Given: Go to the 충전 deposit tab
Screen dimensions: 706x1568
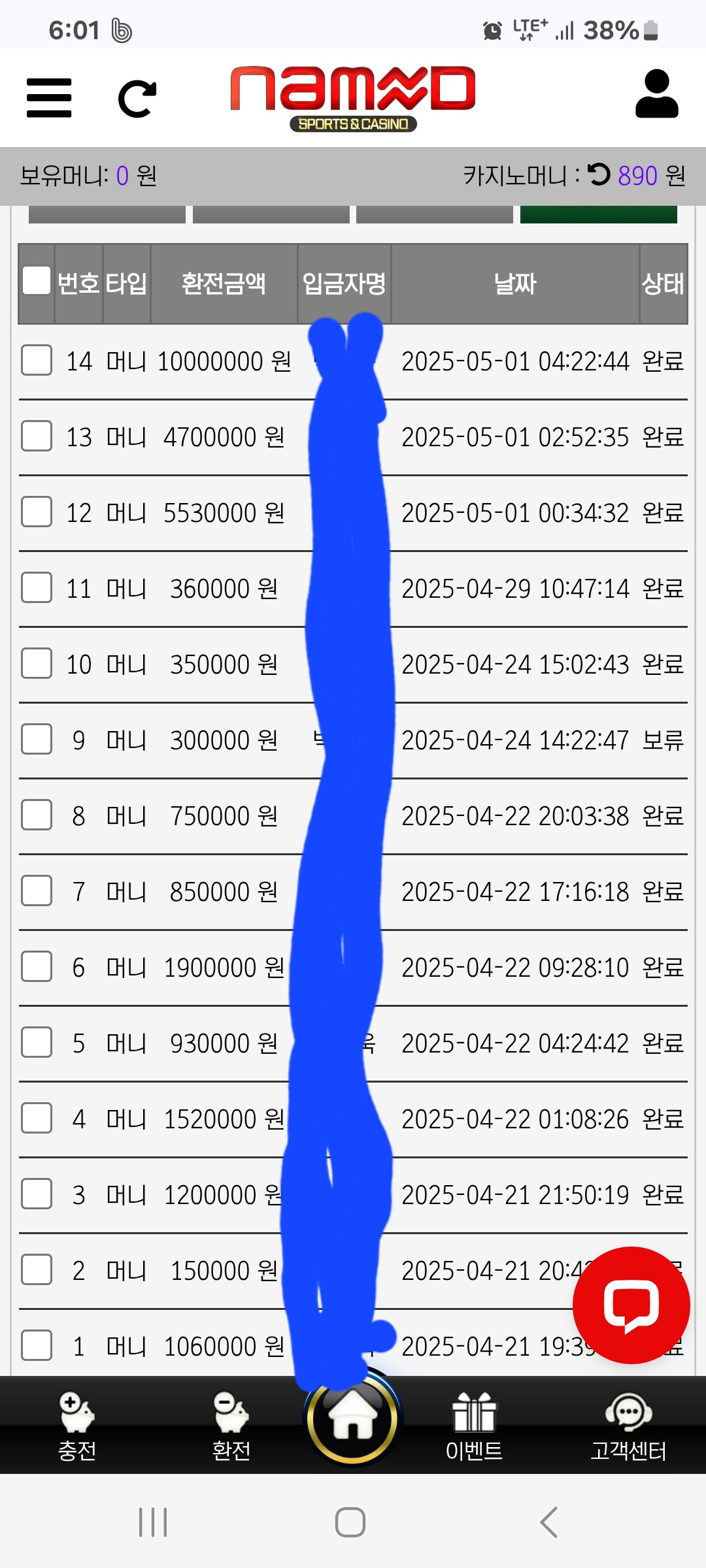Looking at the screenshot, I should click(77, 1427).
